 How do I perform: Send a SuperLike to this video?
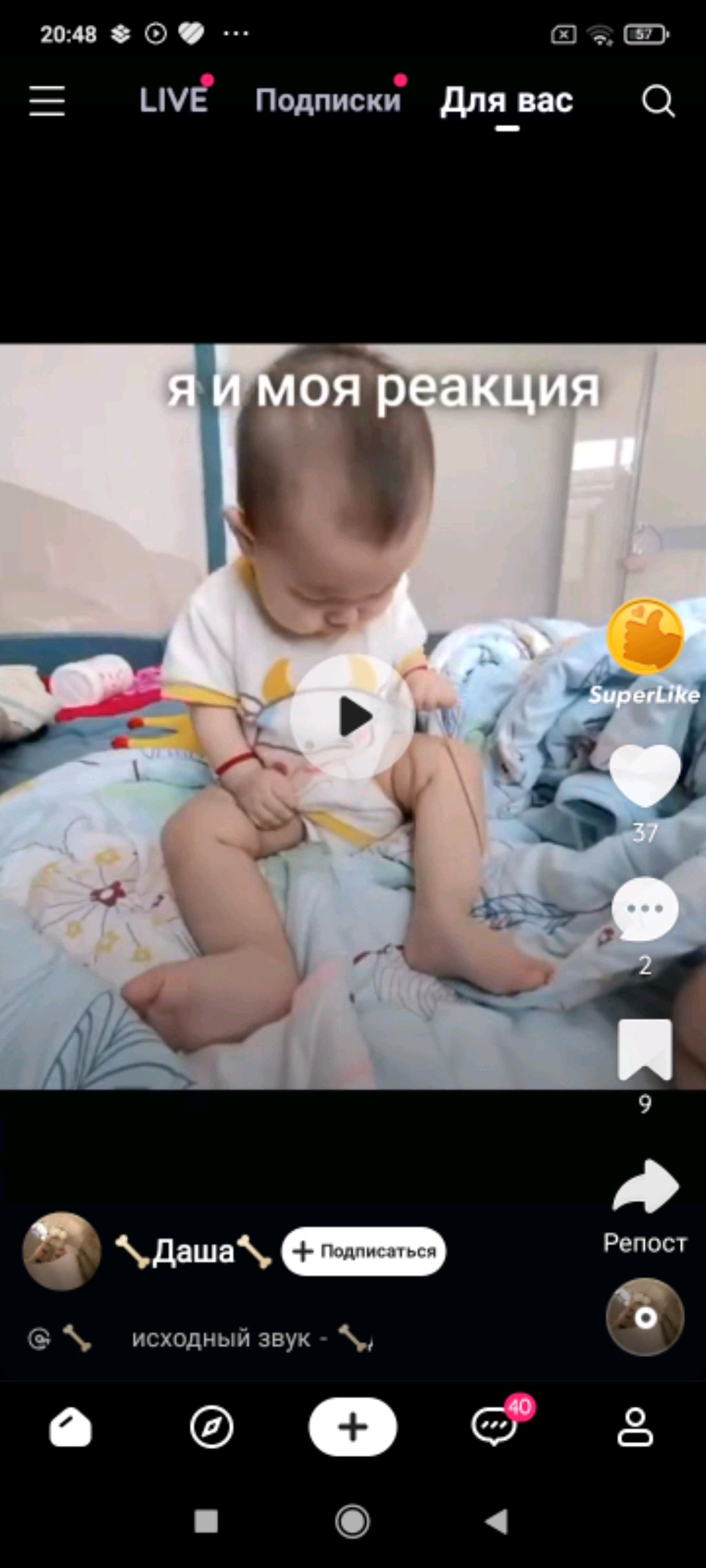tap(645, 638)
